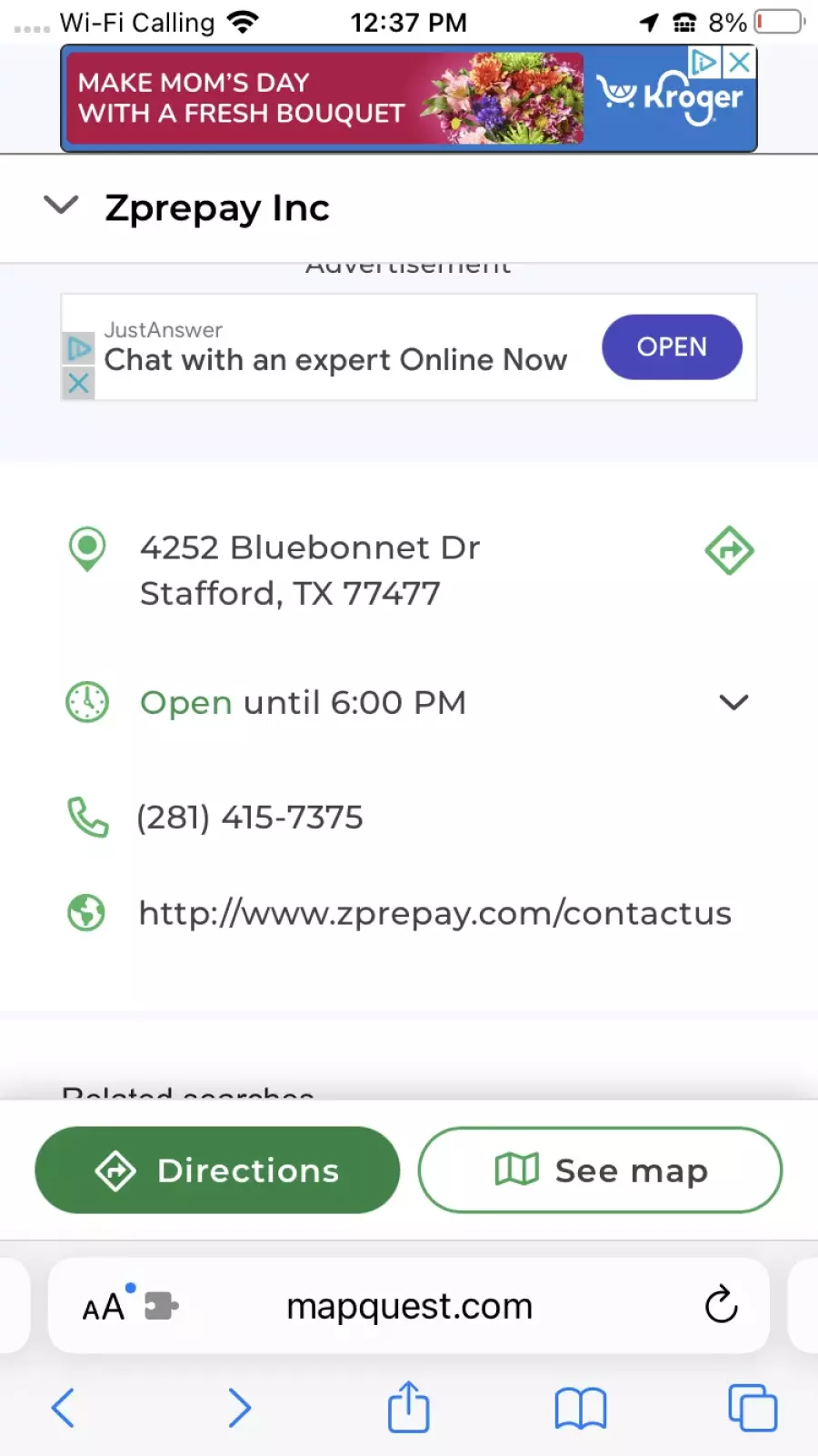Viewport: 818px width, 1456px height.
Task: Call (281) 415-7375
Action: click(249, 818)
